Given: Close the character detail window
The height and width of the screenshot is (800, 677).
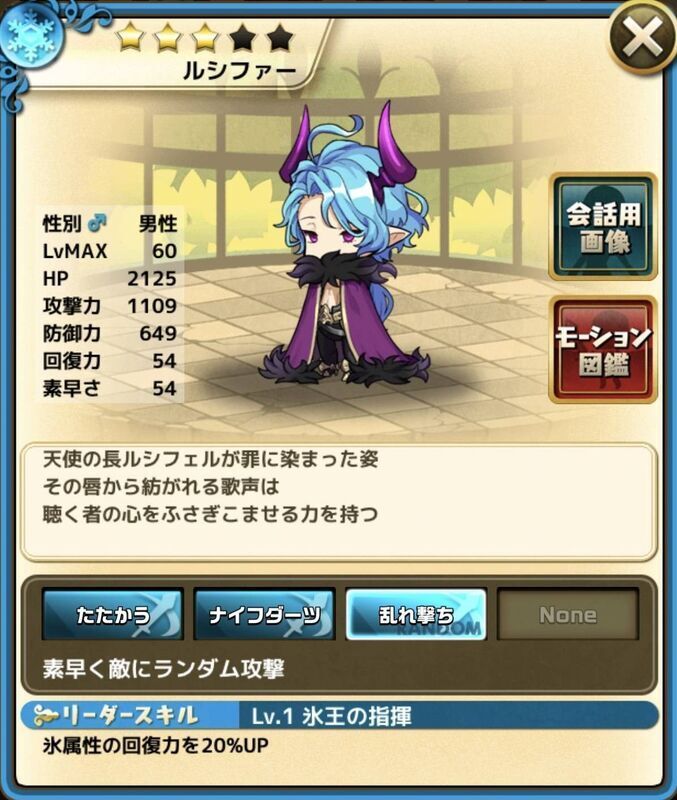Looking at the screenshot, I should click(641, 38).
